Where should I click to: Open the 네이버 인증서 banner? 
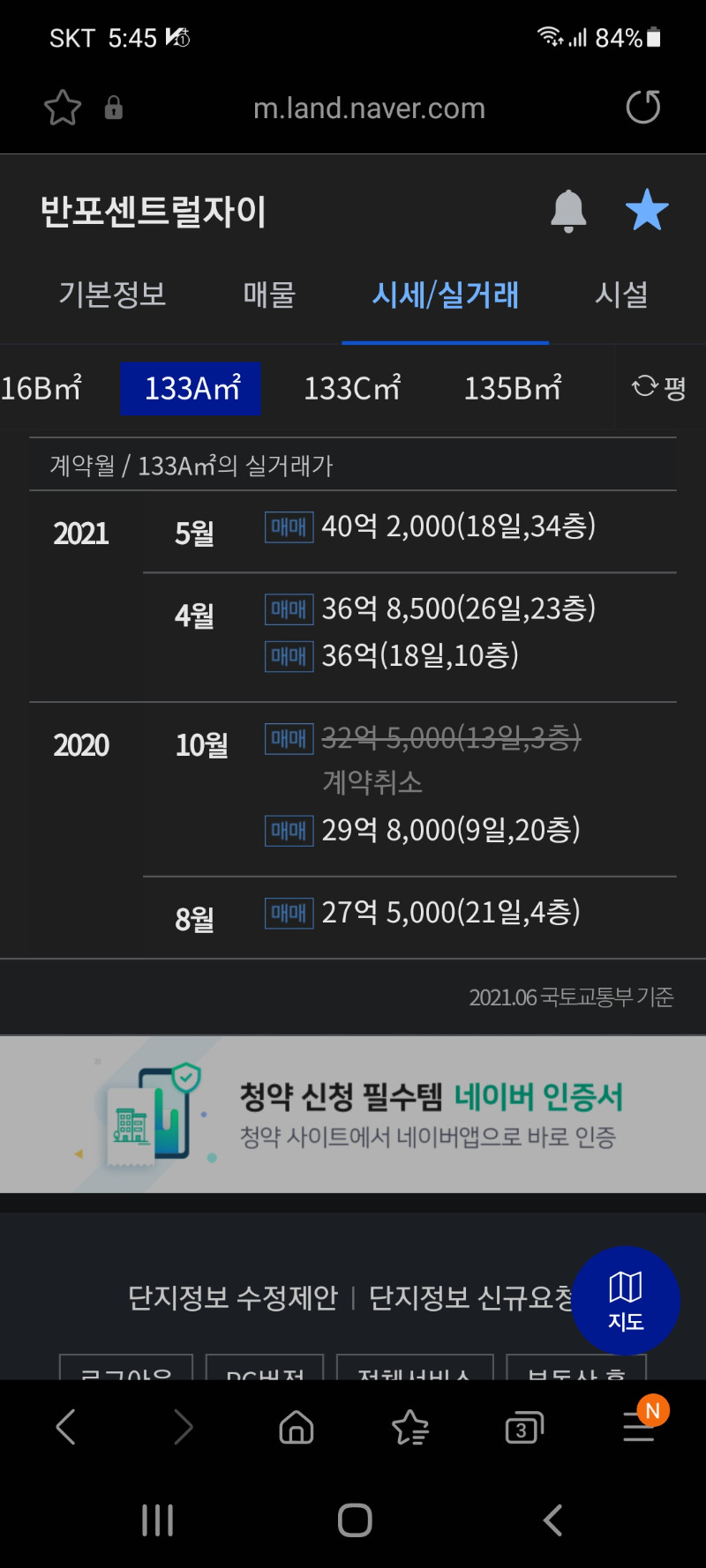click(x=353, y=1115)
